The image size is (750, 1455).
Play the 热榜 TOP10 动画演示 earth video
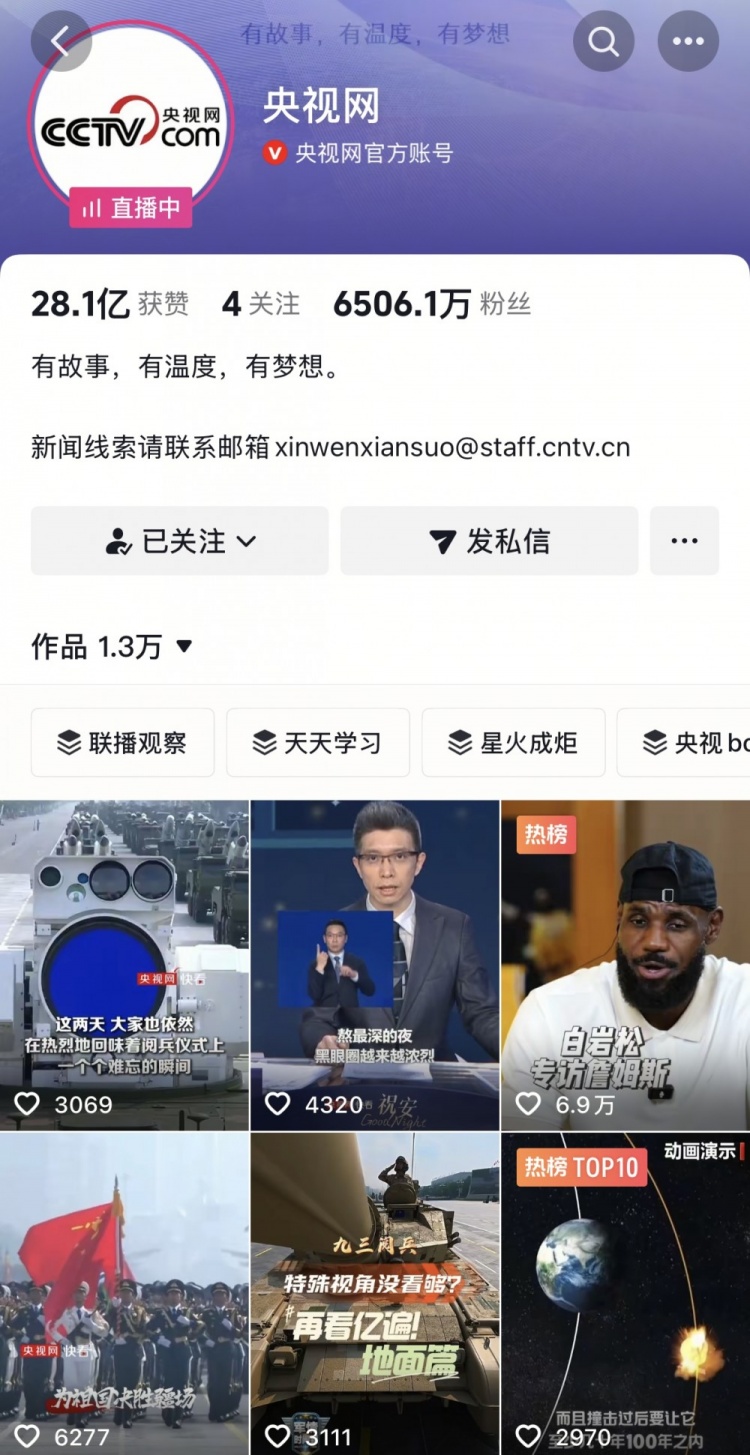coord(625,1293)
